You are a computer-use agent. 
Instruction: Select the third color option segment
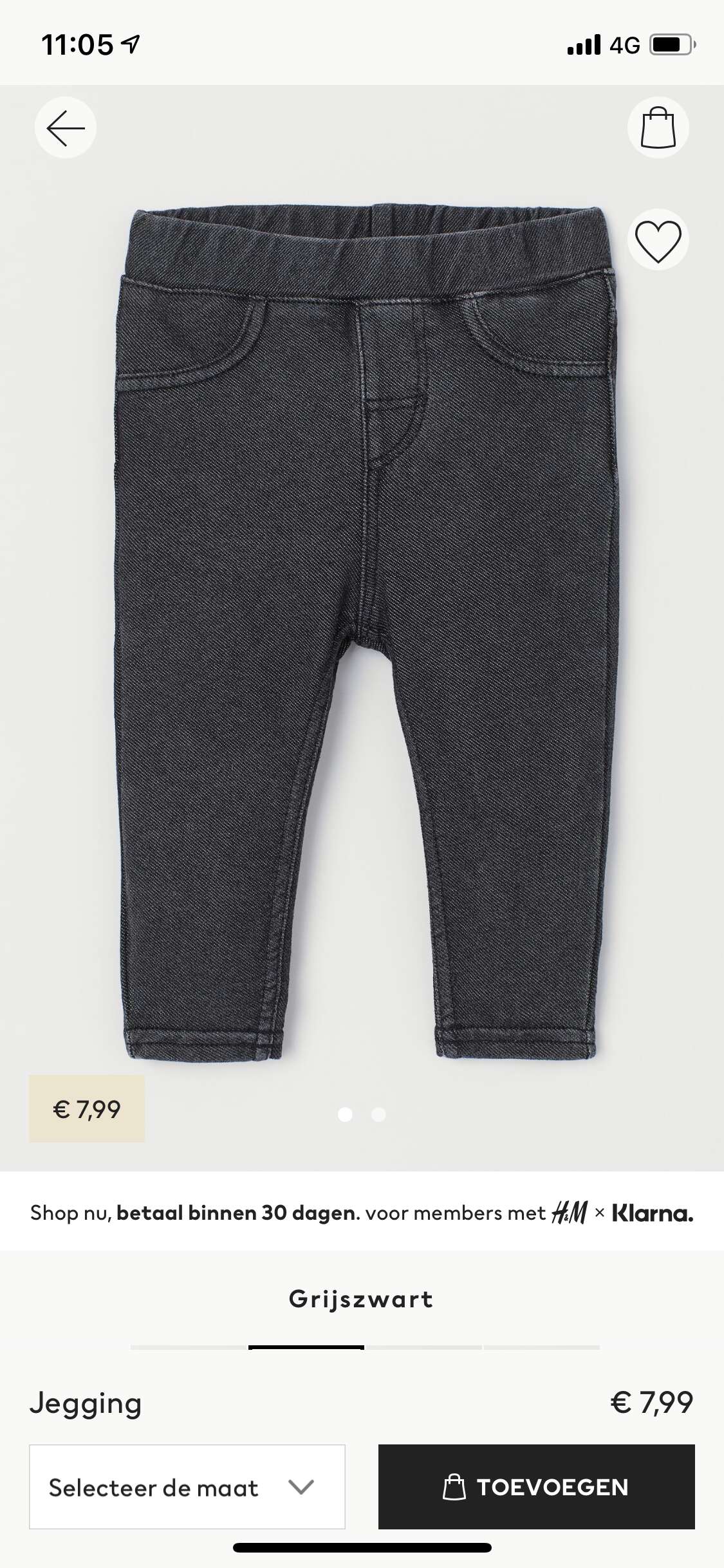(423, 1347)
